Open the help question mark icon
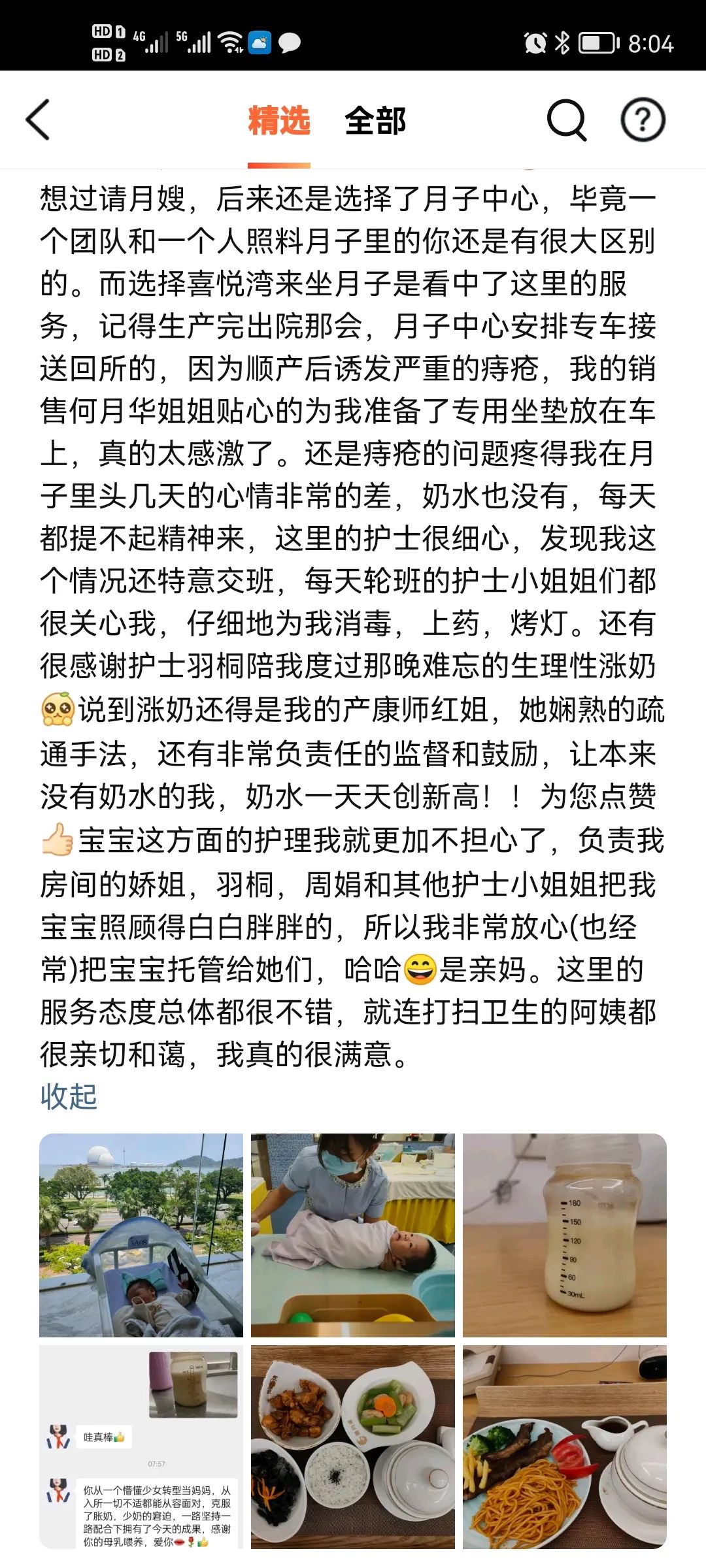Screen dimensions: 706x1568 pos(643,120)
